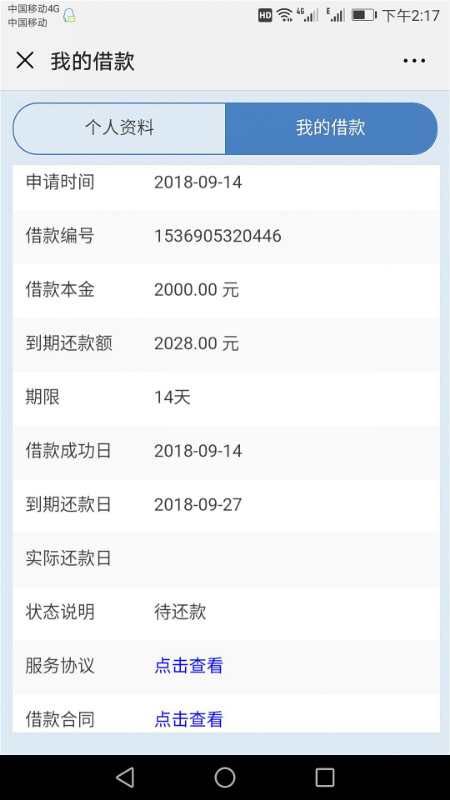The image size is (450, 800).
Task: View the 借款合同 via 点击查看
Action: point(188,719)
